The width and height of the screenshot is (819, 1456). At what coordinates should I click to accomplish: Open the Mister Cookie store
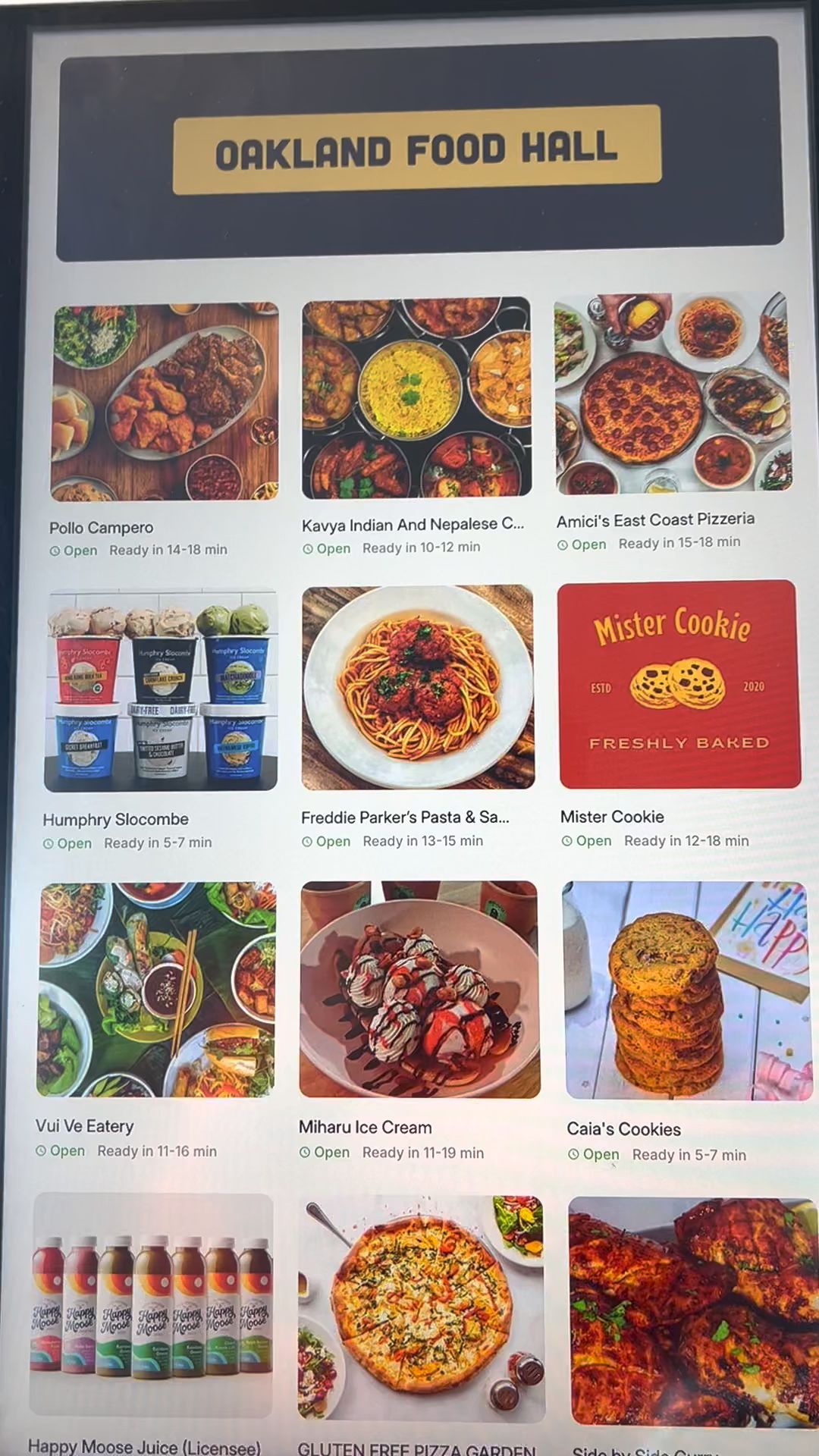[x=679, y=684]
